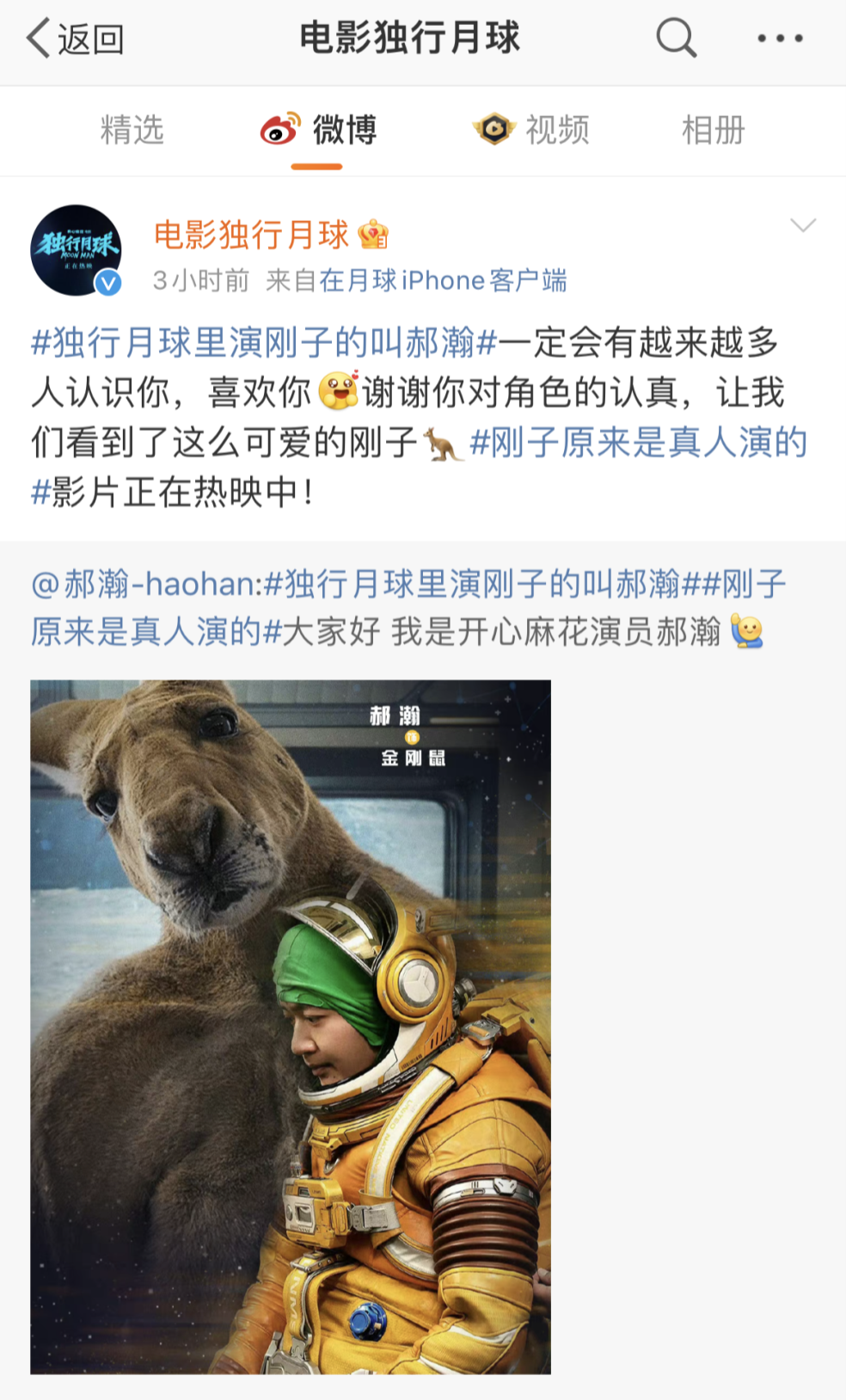Open hashtag #刚子原来是真人演的# in the post
The image size is (846, 1400).
[638, 443]
